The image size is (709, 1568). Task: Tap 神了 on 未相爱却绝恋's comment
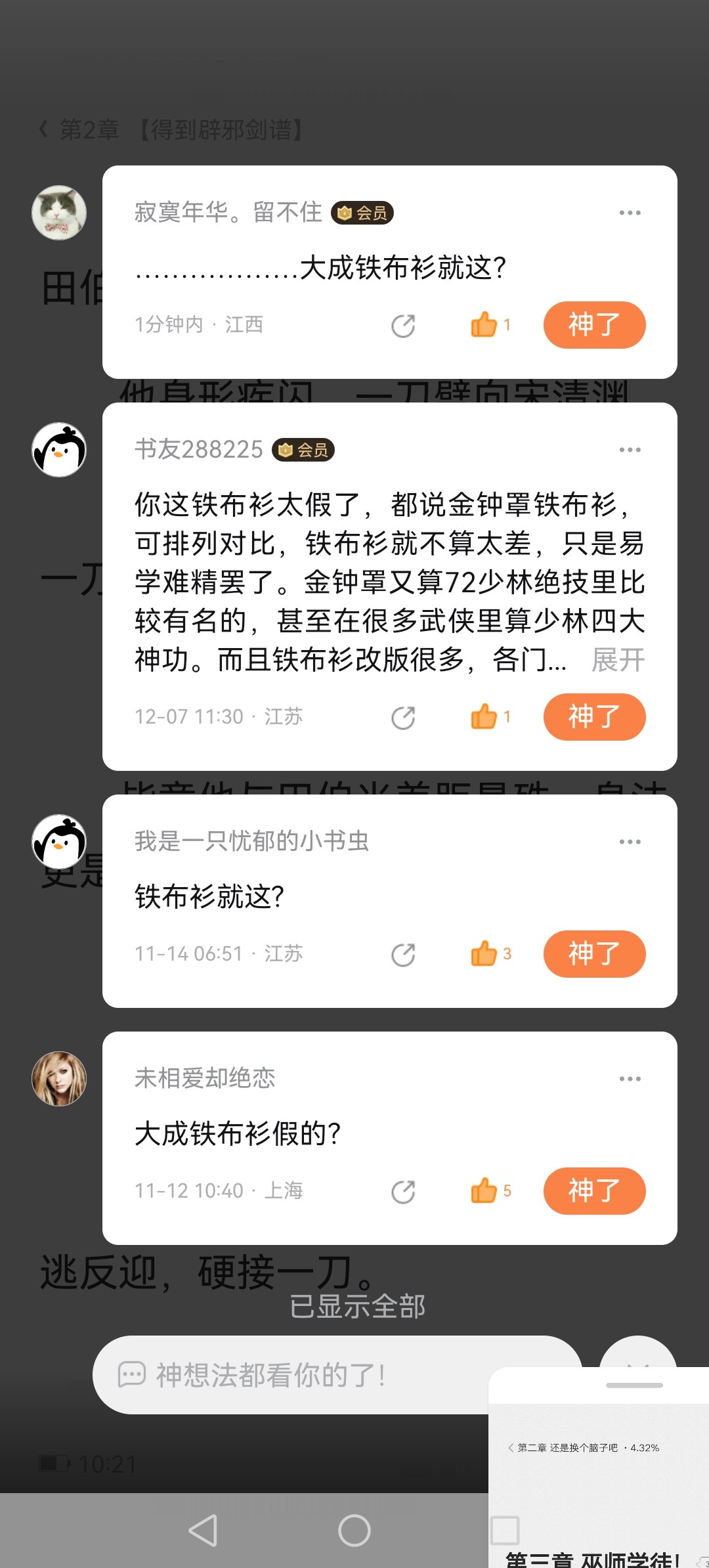[x=594, y=1191]
